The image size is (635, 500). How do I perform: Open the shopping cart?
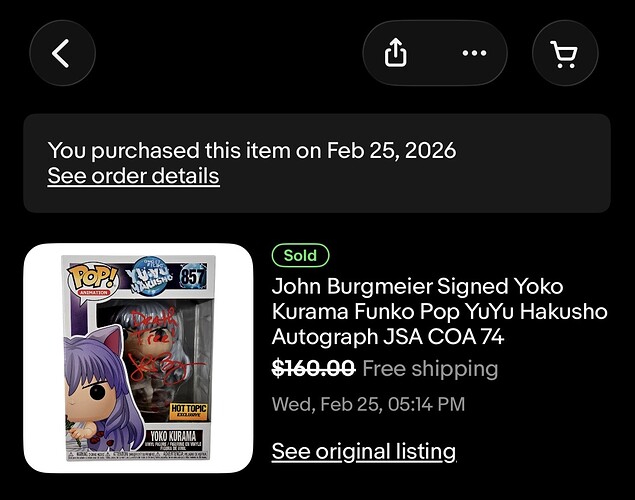pos(565,54)
